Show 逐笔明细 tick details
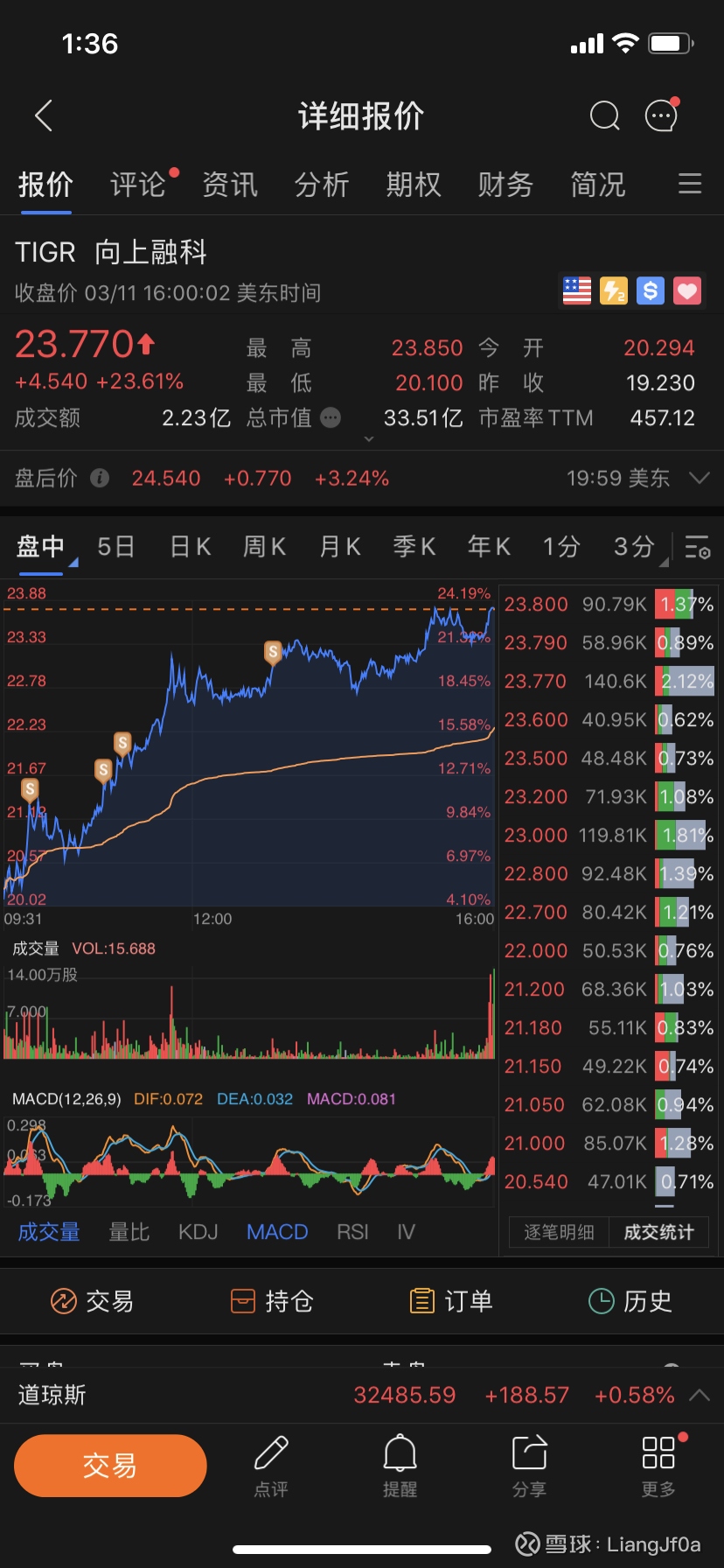 coord(559,1232)
